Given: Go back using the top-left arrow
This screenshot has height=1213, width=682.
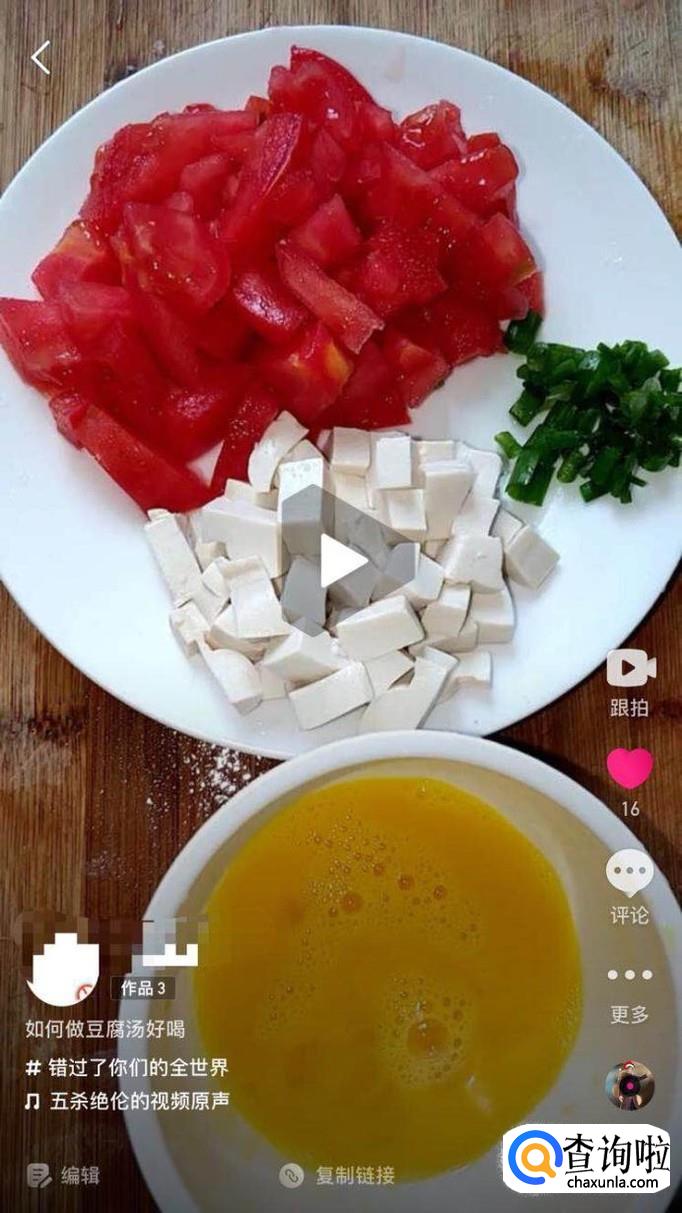Looking at the screenshot, I should point(40,58).
